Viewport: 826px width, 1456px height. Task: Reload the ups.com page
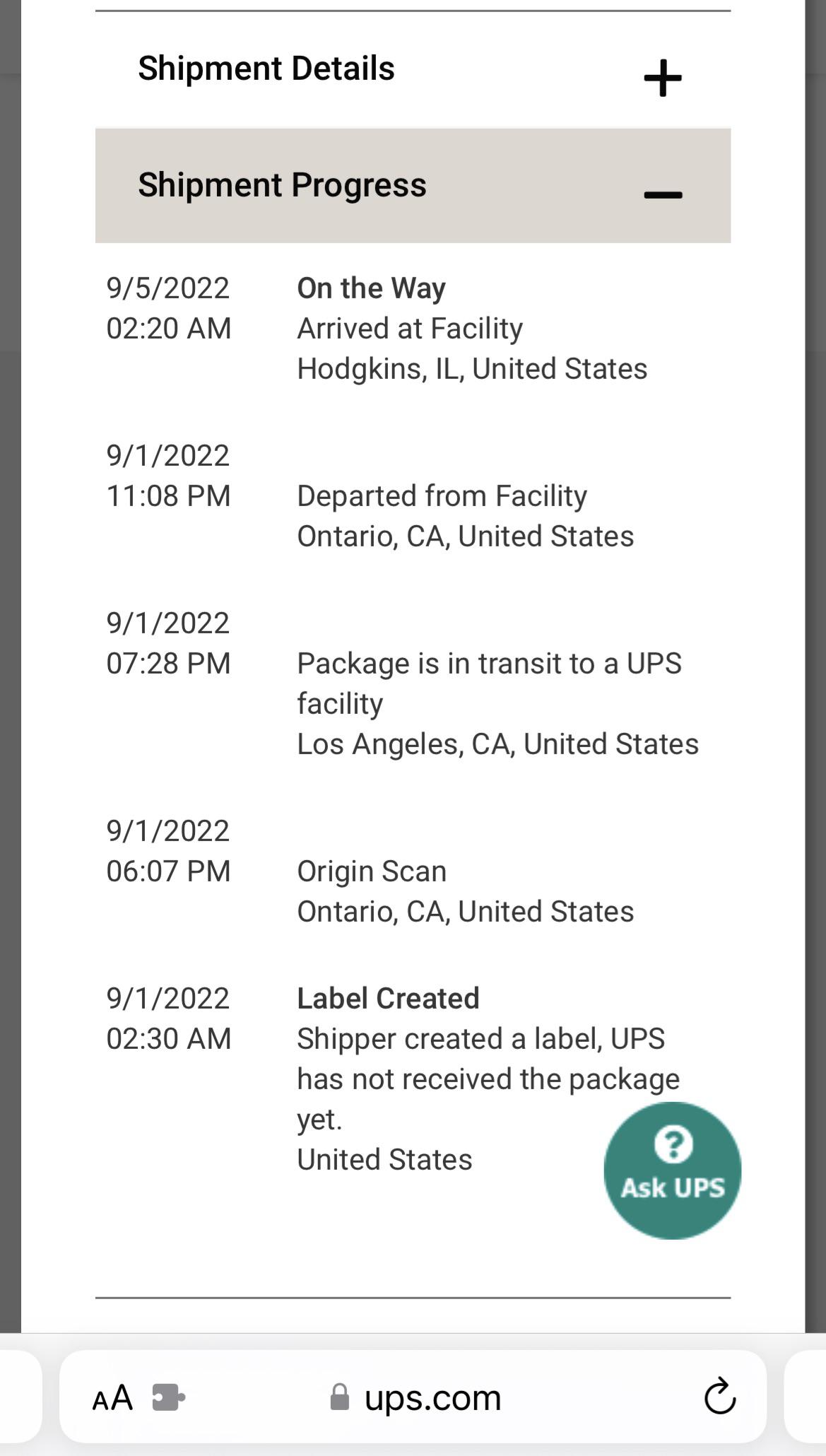click(x=720, y=1397)
